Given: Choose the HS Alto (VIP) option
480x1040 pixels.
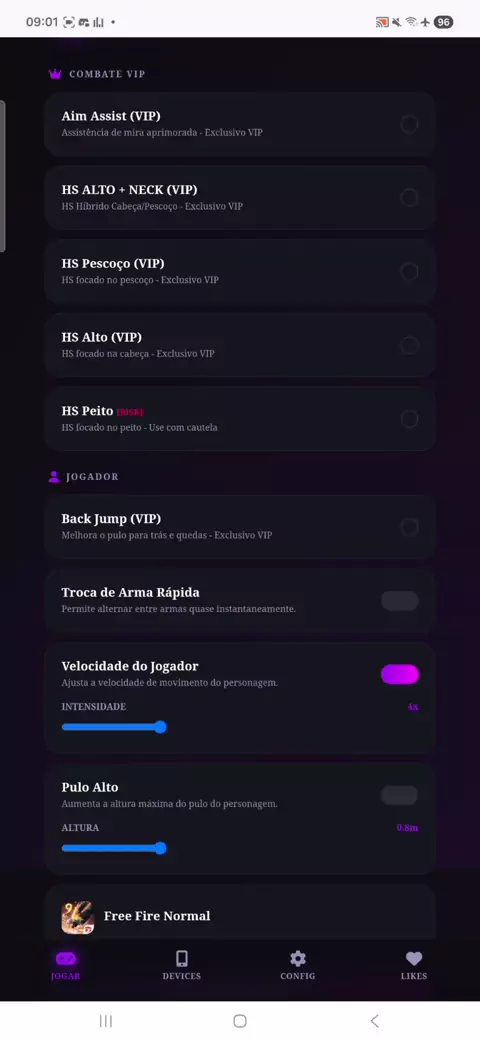Looking at the screenshot, I should coord(409,345).
